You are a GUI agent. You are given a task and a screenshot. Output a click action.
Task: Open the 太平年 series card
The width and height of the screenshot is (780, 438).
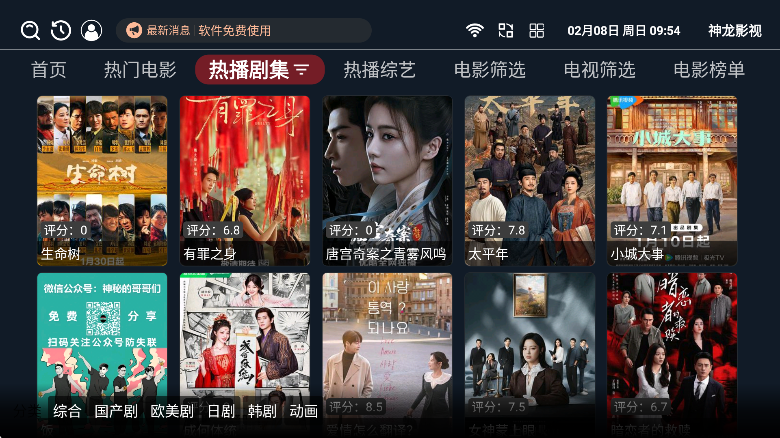[529, 180]
